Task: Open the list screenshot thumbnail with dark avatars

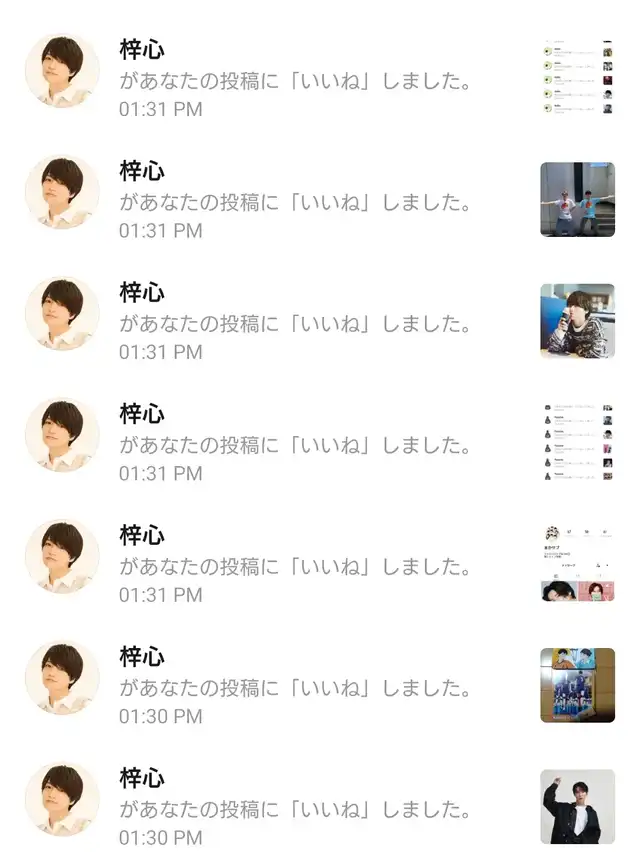Action: point(577,443)
